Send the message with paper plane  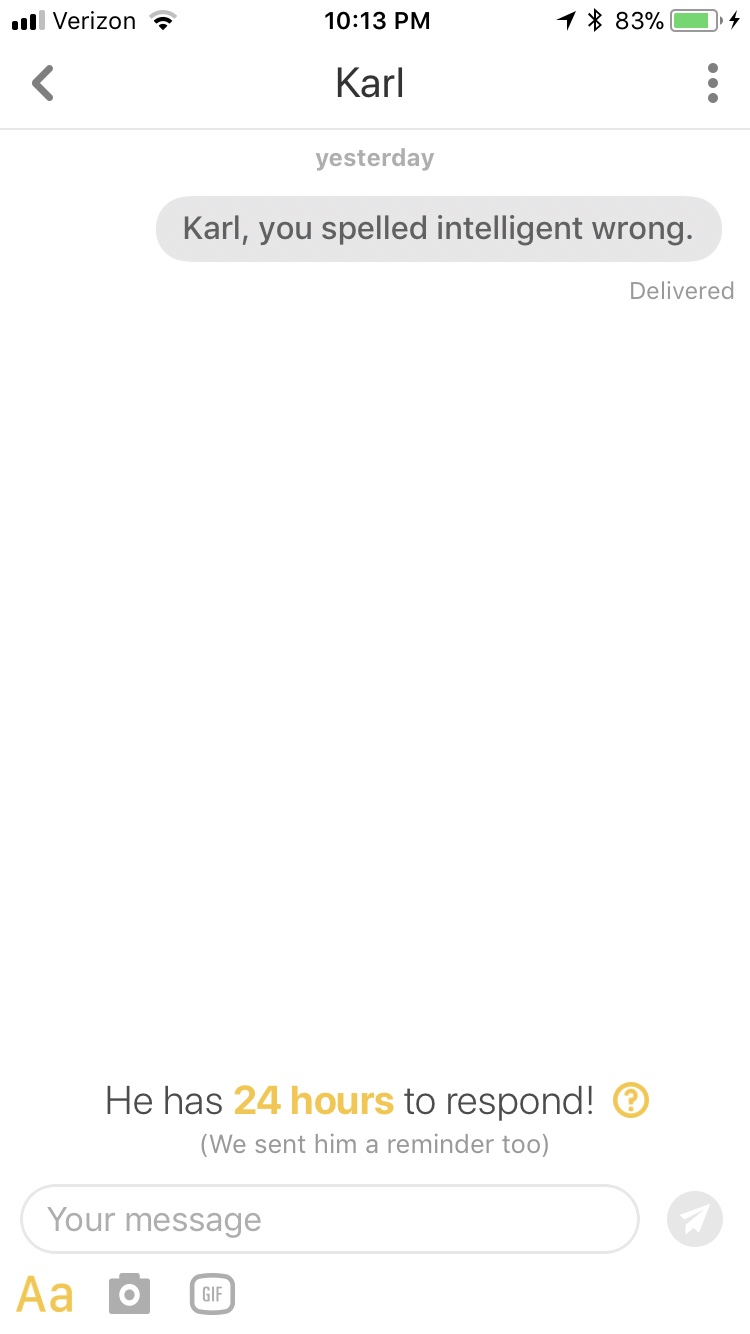[694, 1219]
